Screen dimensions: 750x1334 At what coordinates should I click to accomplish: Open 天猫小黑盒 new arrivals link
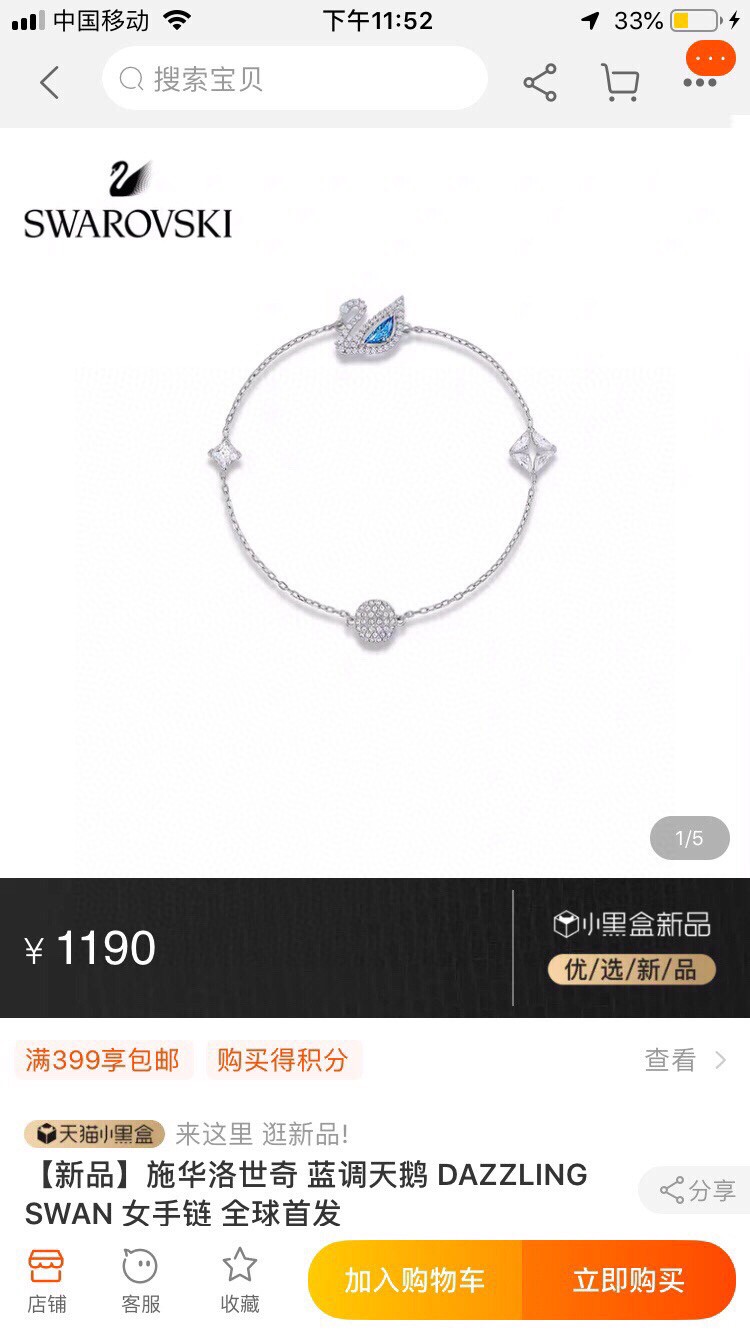tap(188, 1134)
